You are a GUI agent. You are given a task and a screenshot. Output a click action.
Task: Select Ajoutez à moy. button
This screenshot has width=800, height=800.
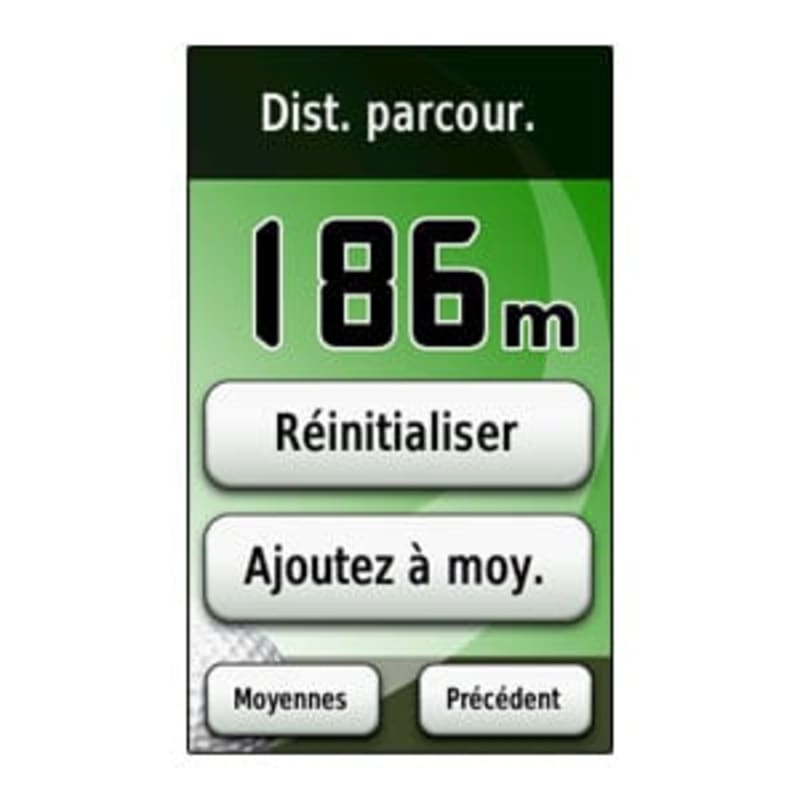pyautogui.click(x=398, y=568)
